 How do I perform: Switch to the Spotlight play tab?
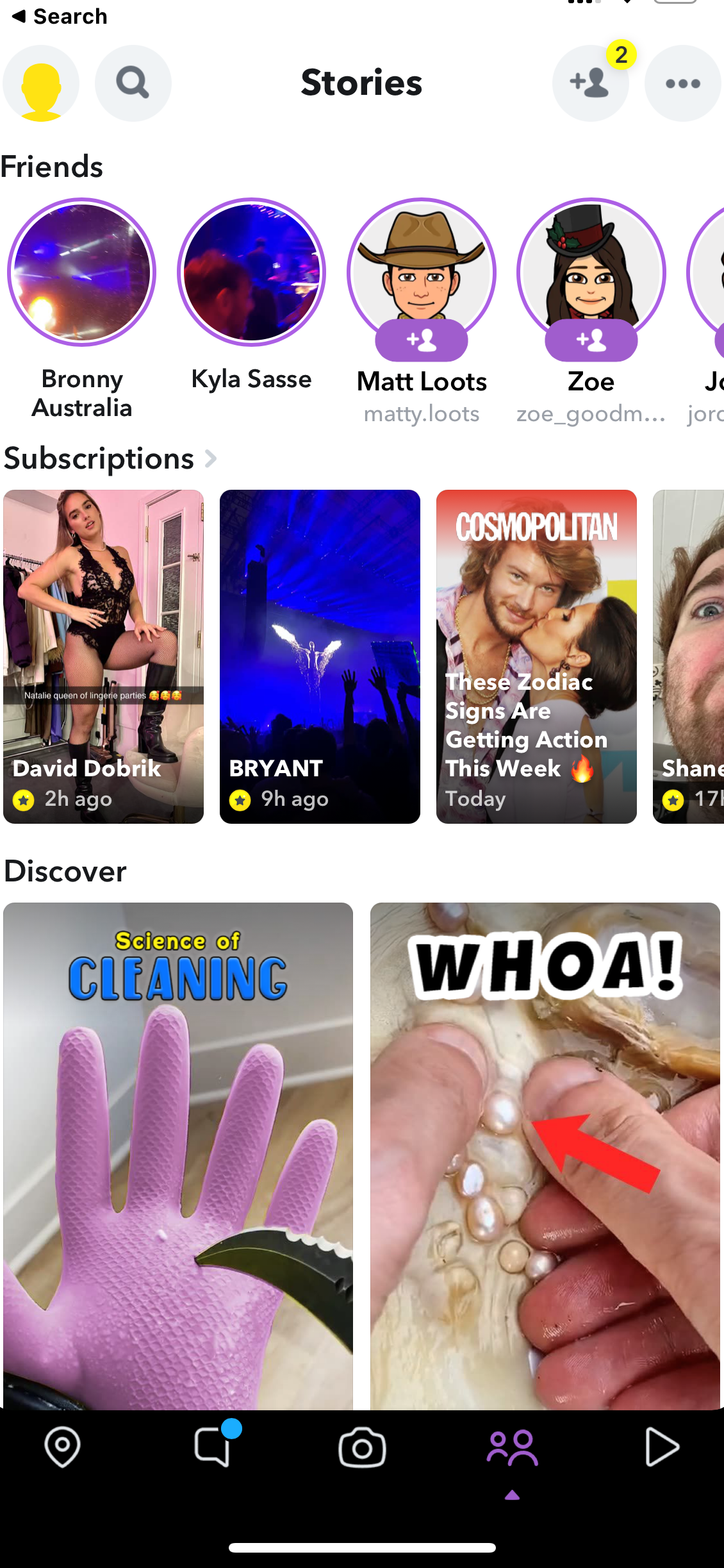[x=661, y=1447]
